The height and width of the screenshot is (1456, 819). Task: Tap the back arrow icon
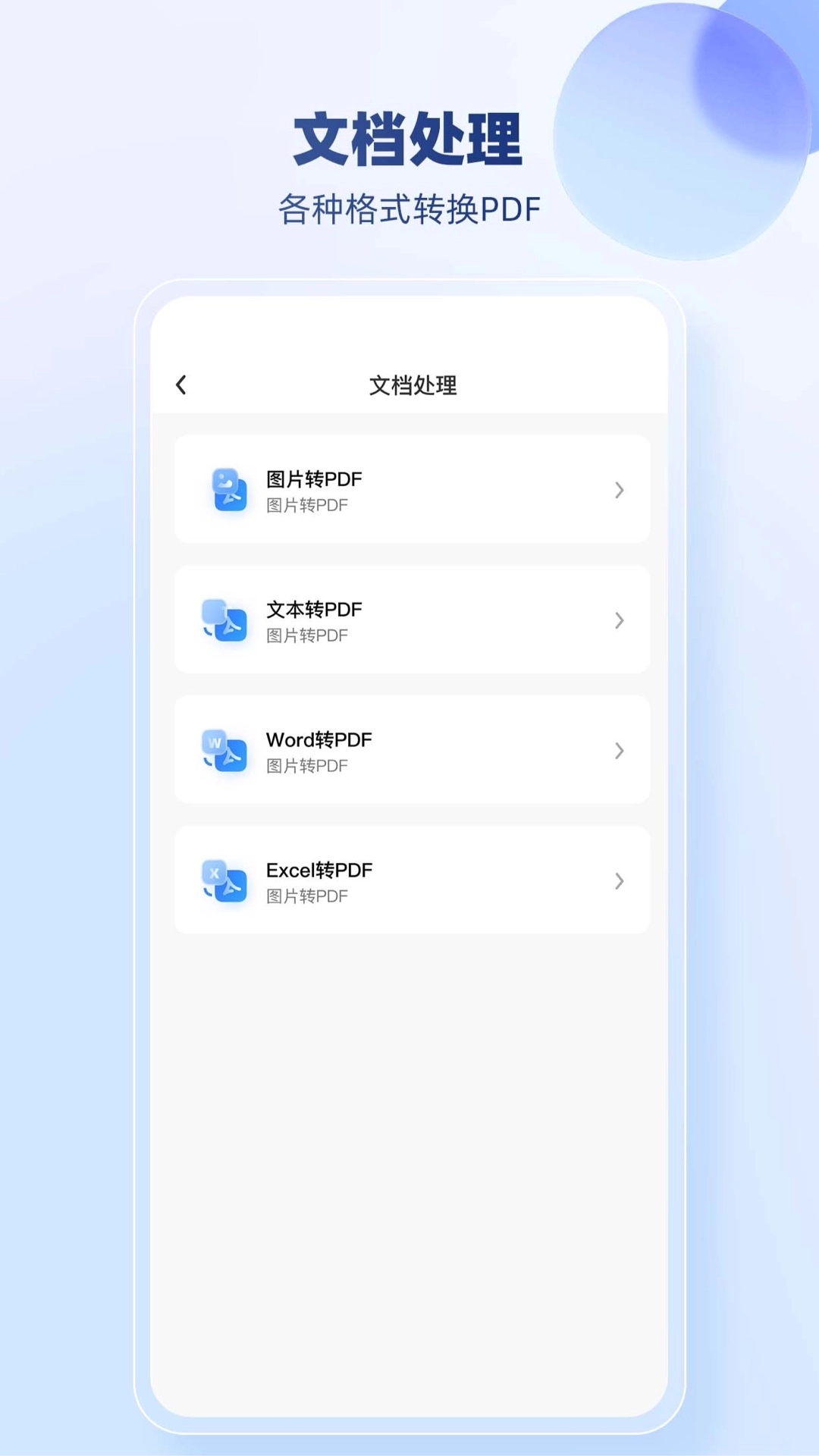[181, 385]
